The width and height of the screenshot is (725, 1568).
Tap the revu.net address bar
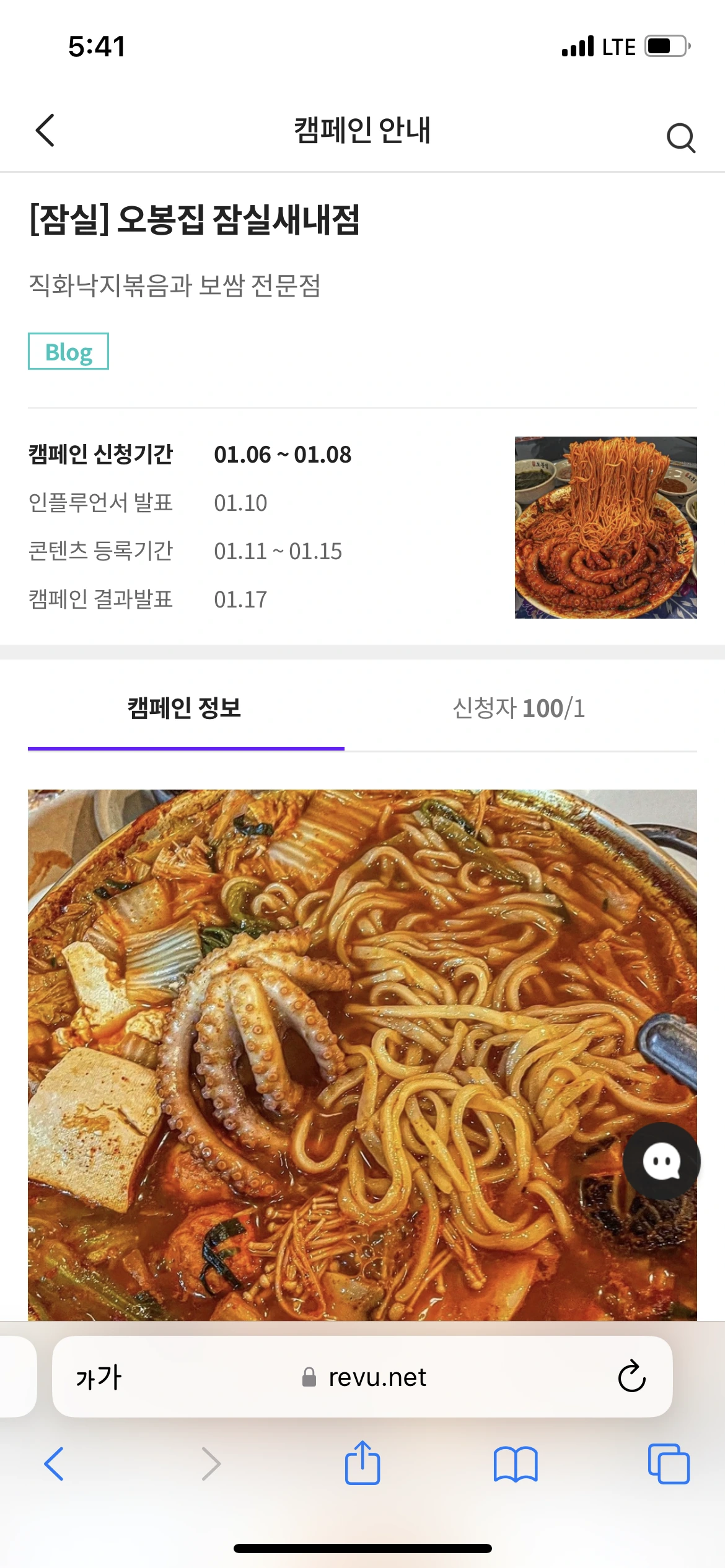(364, 1377)
